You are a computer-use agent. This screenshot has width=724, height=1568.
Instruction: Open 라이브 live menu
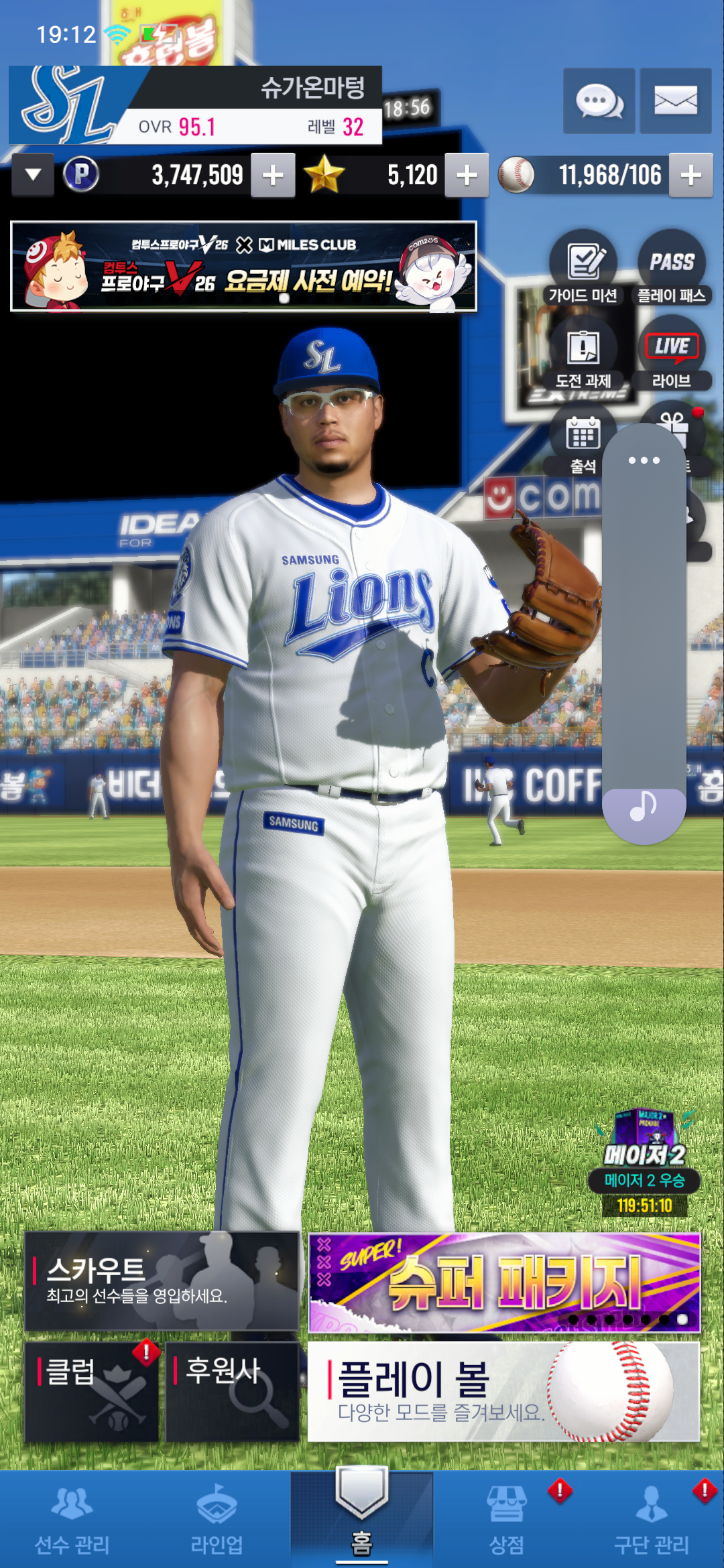(672, 354)
